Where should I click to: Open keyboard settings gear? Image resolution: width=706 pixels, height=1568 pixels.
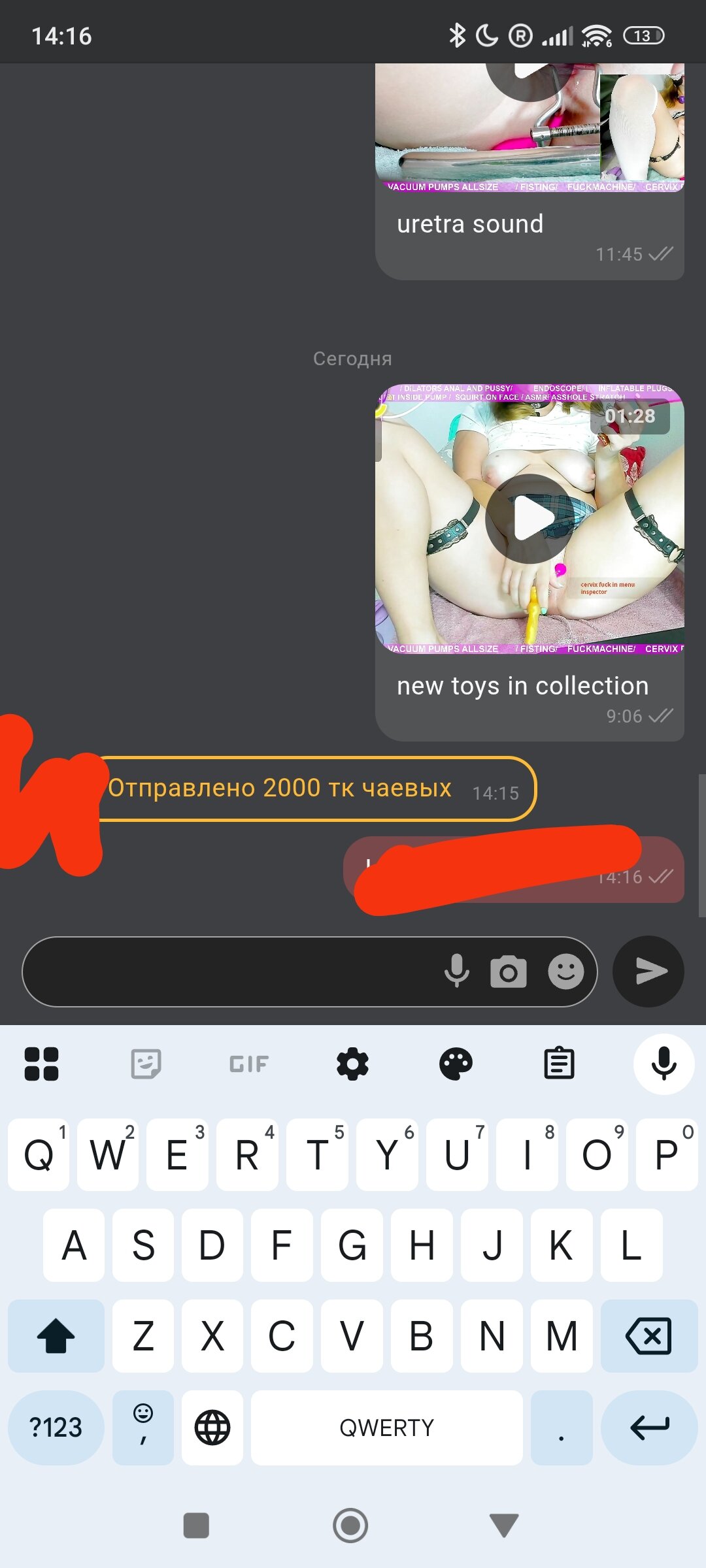coord(352,1064)
